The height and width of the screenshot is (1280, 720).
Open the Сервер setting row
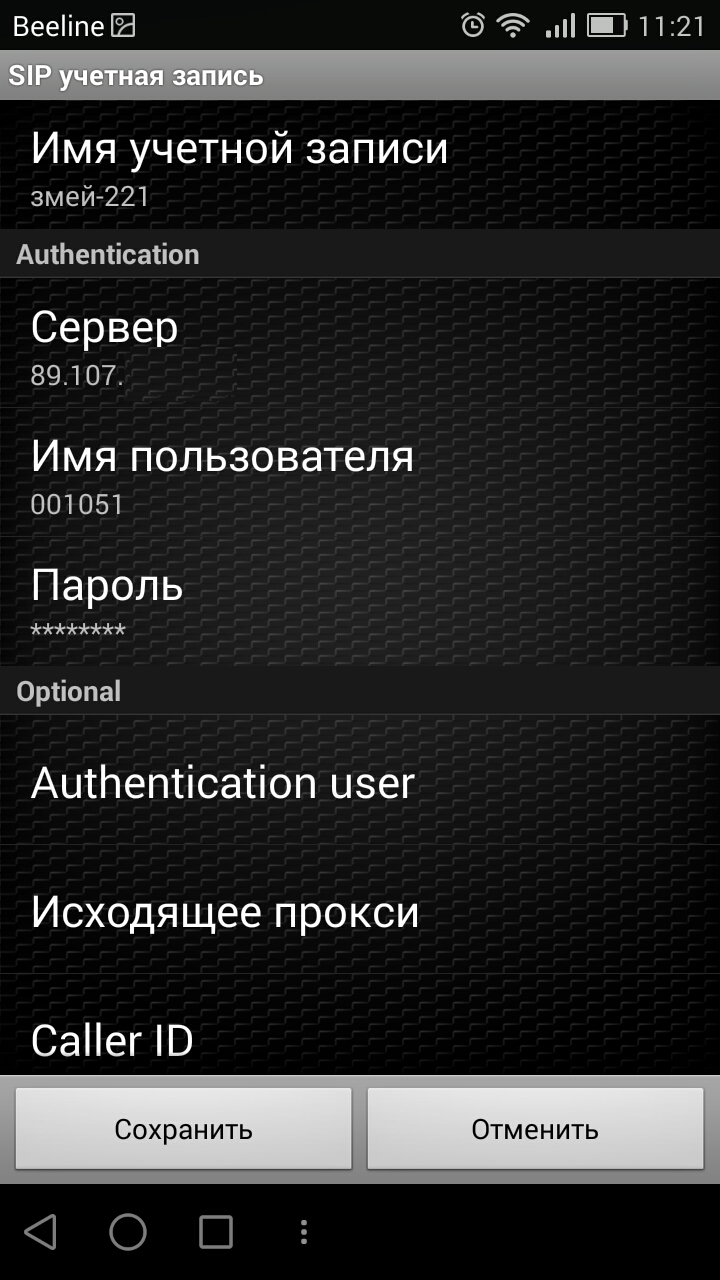[360, 344]
